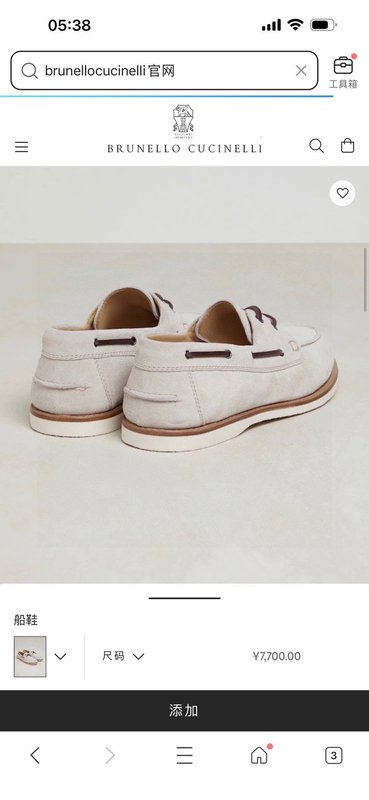Expand the color variant dropdown
The width and height of the screenshot is (369, 800).
(x=60, y=657)
